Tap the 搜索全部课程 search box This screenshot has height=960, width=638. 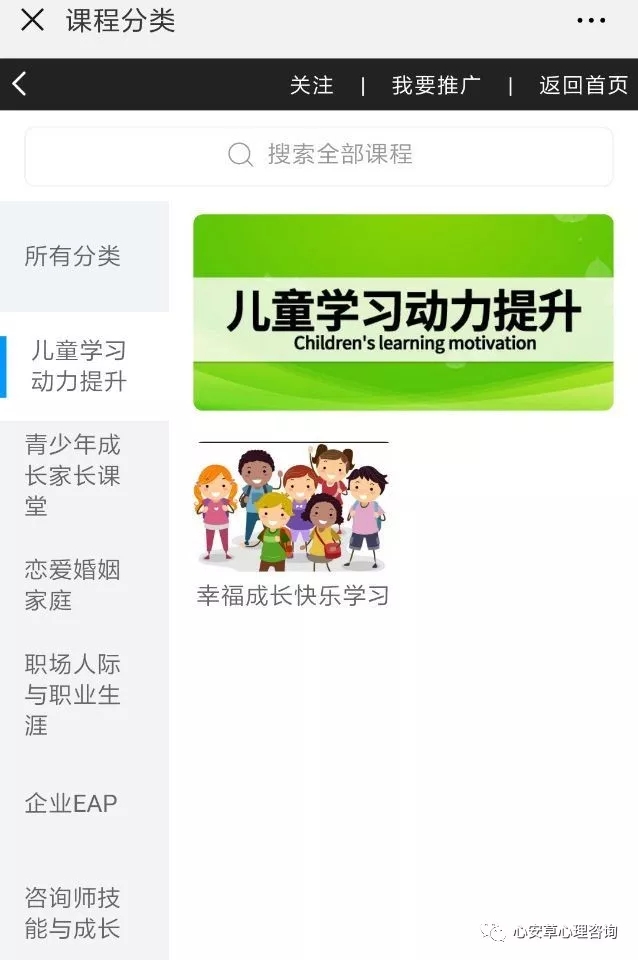pos(319,155)
